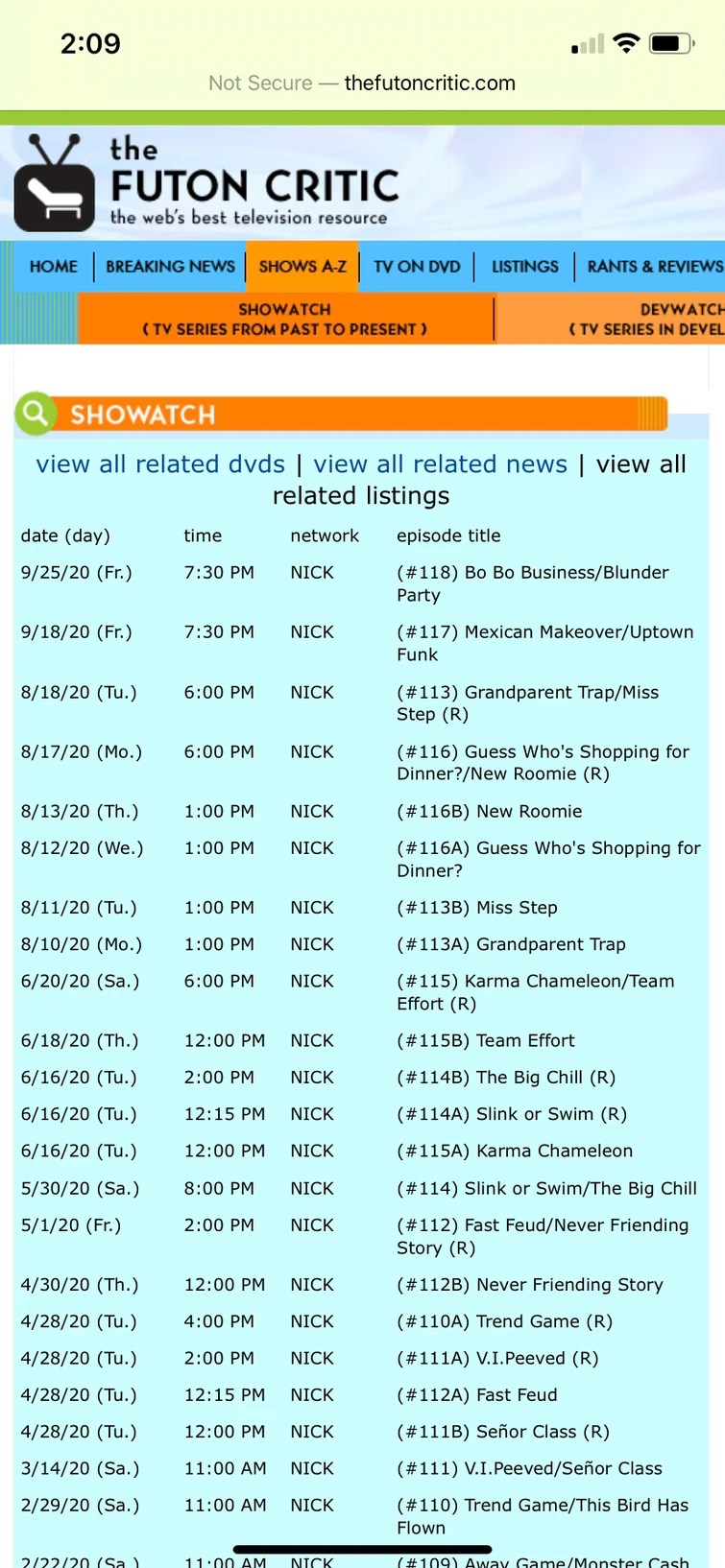The image size is (725, 1568).
Task: Follow the view all related news link
Action: pyautogui.click(x=440, y=464)
